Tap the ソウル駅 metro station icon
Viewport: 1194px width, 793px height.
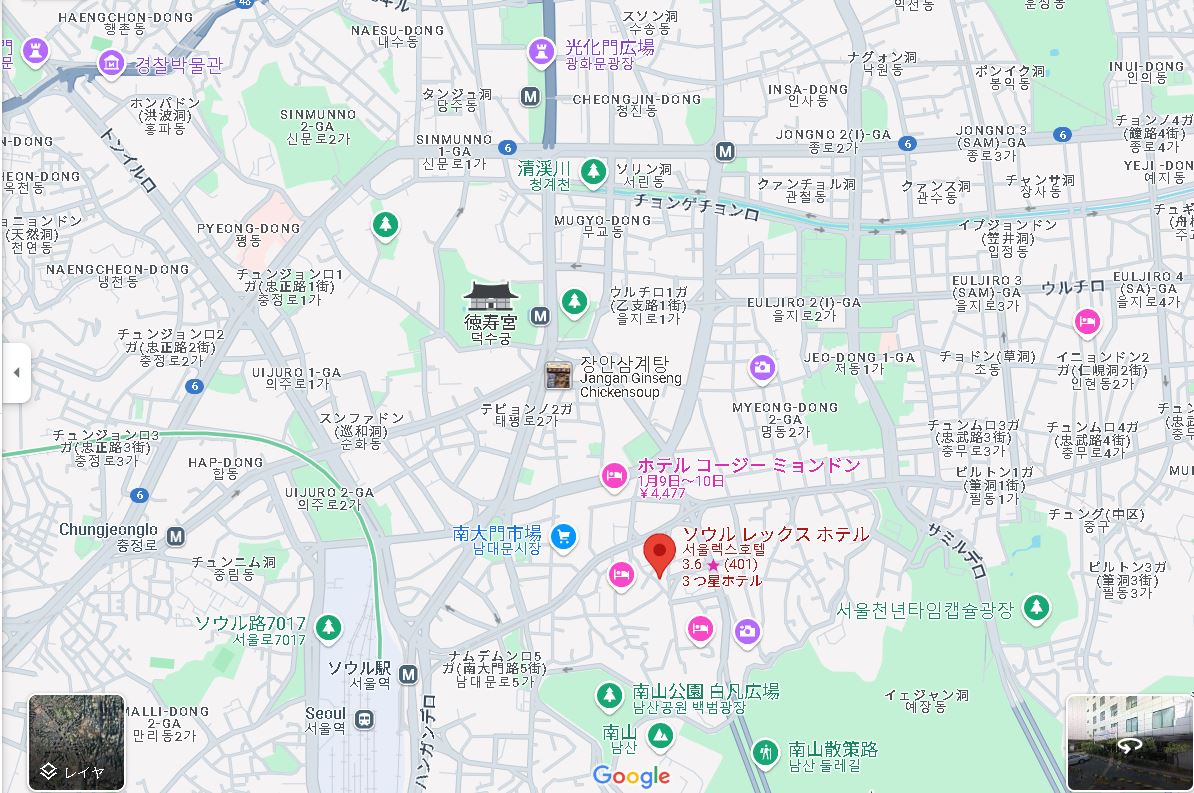[x=408, y=675]
